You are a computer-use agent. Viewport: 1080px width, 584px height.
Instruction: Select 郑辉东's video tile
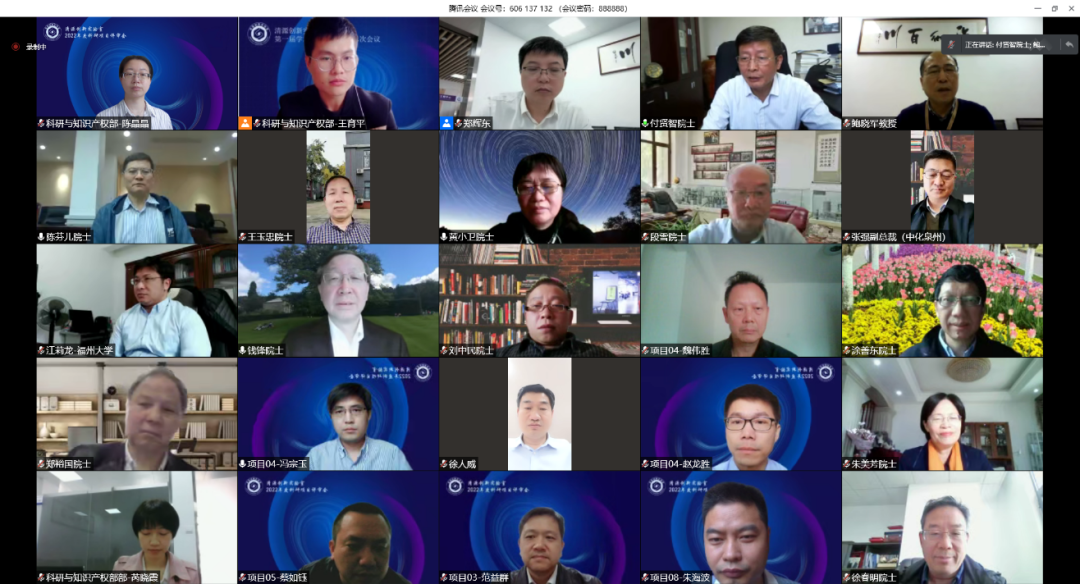pos(539,73)
